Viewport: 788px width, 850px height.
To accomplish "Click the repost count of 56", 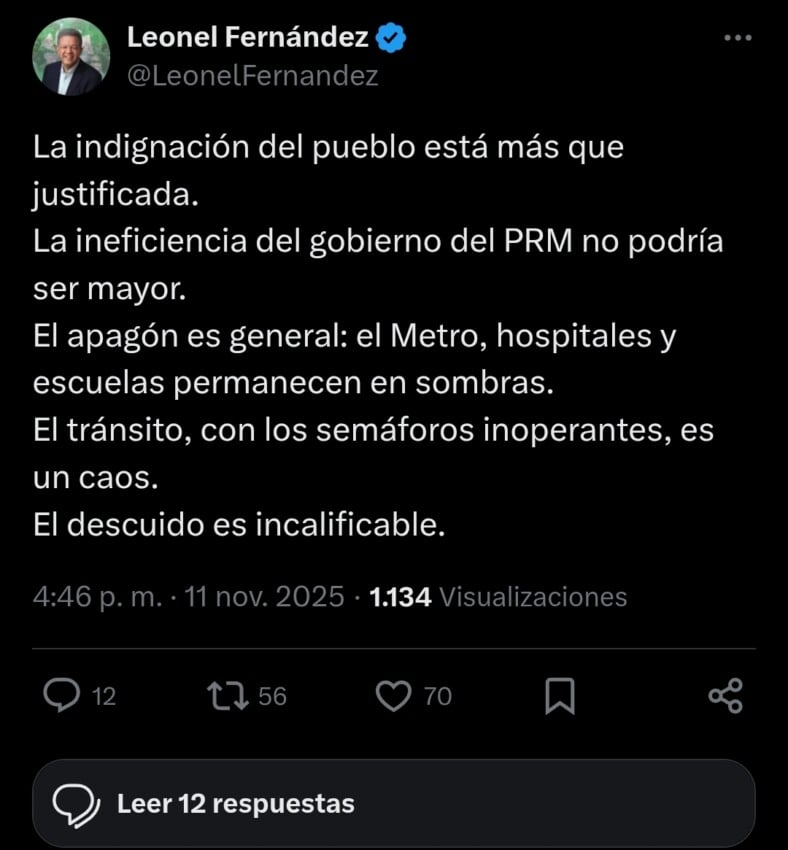I will 271,697.
